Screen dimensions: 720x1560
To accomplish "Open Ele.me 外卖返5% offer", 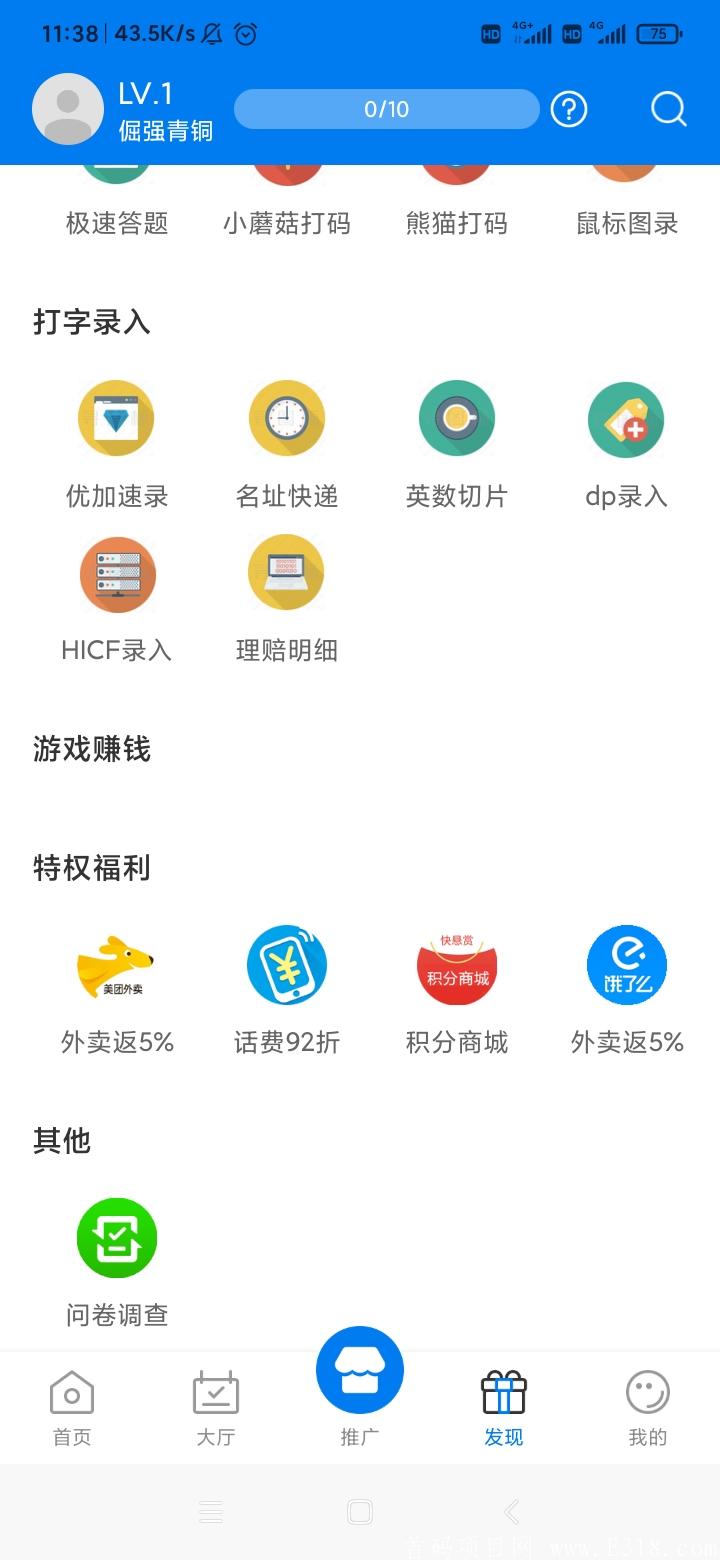I will [x=626, y=965].
